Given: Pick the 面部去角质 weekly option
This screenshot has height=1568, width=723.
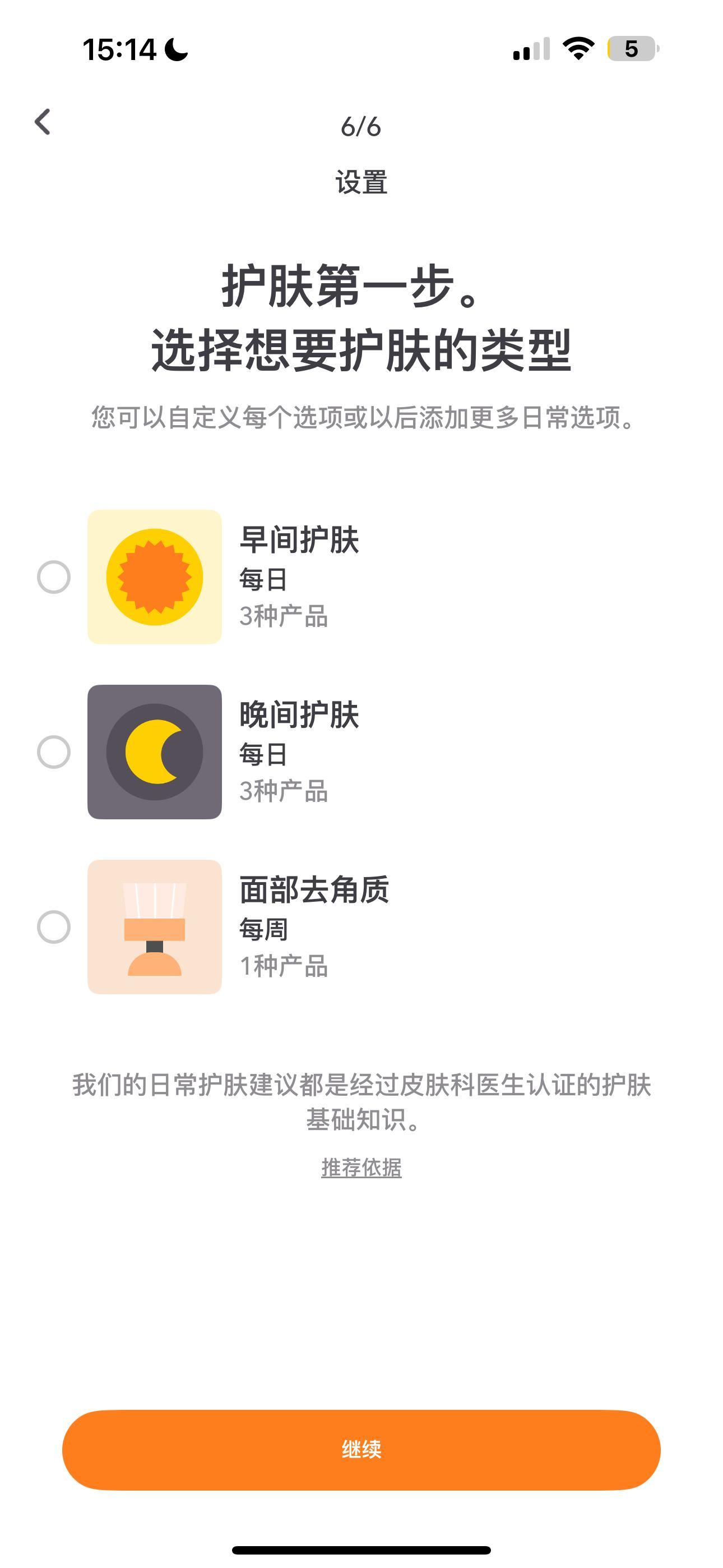Looking at the screenshot, I should (54, 927).
